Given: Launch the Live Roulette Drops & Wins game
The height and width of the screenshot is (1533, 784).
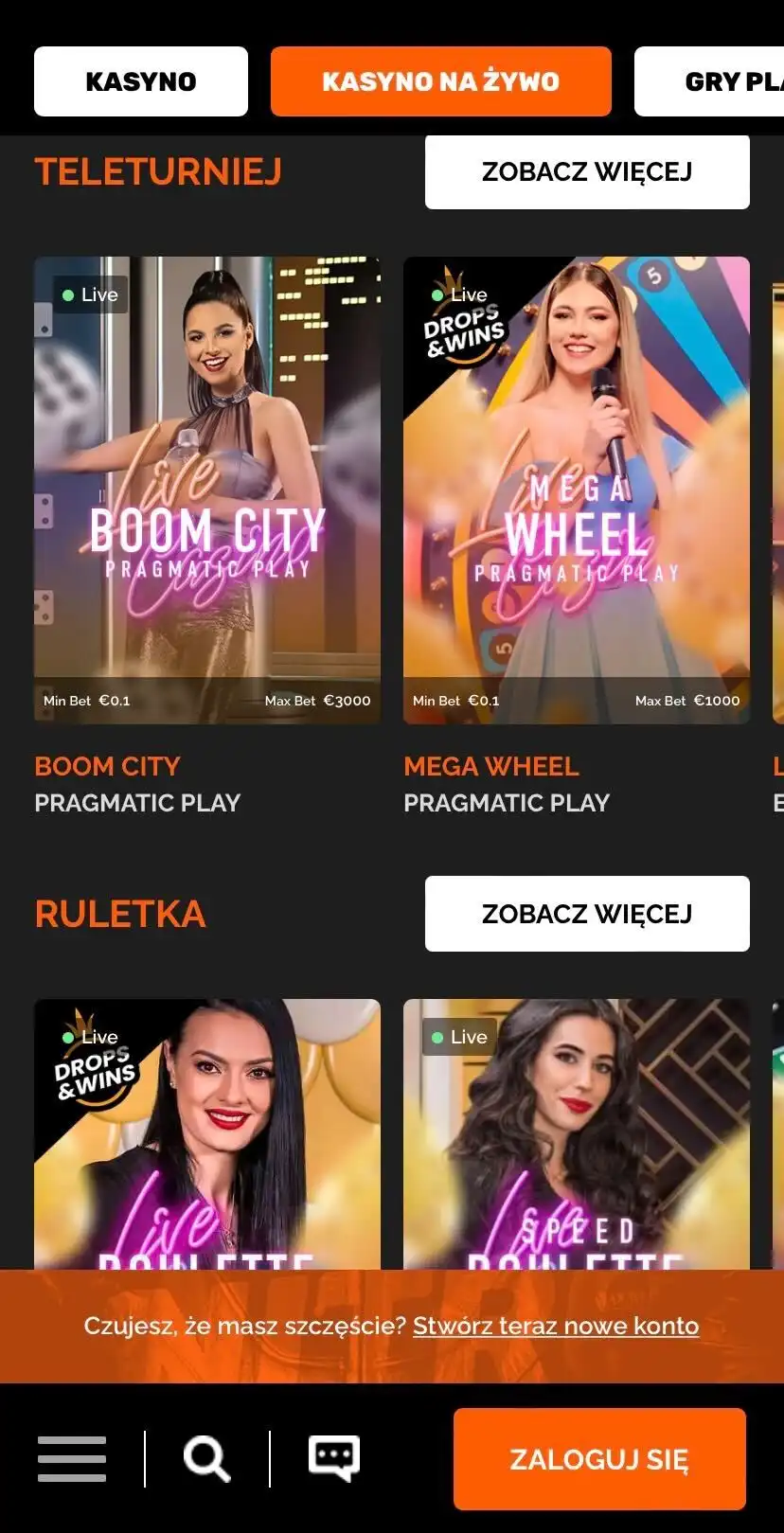Looking at the screenshot, I should tap(207, 1136).
